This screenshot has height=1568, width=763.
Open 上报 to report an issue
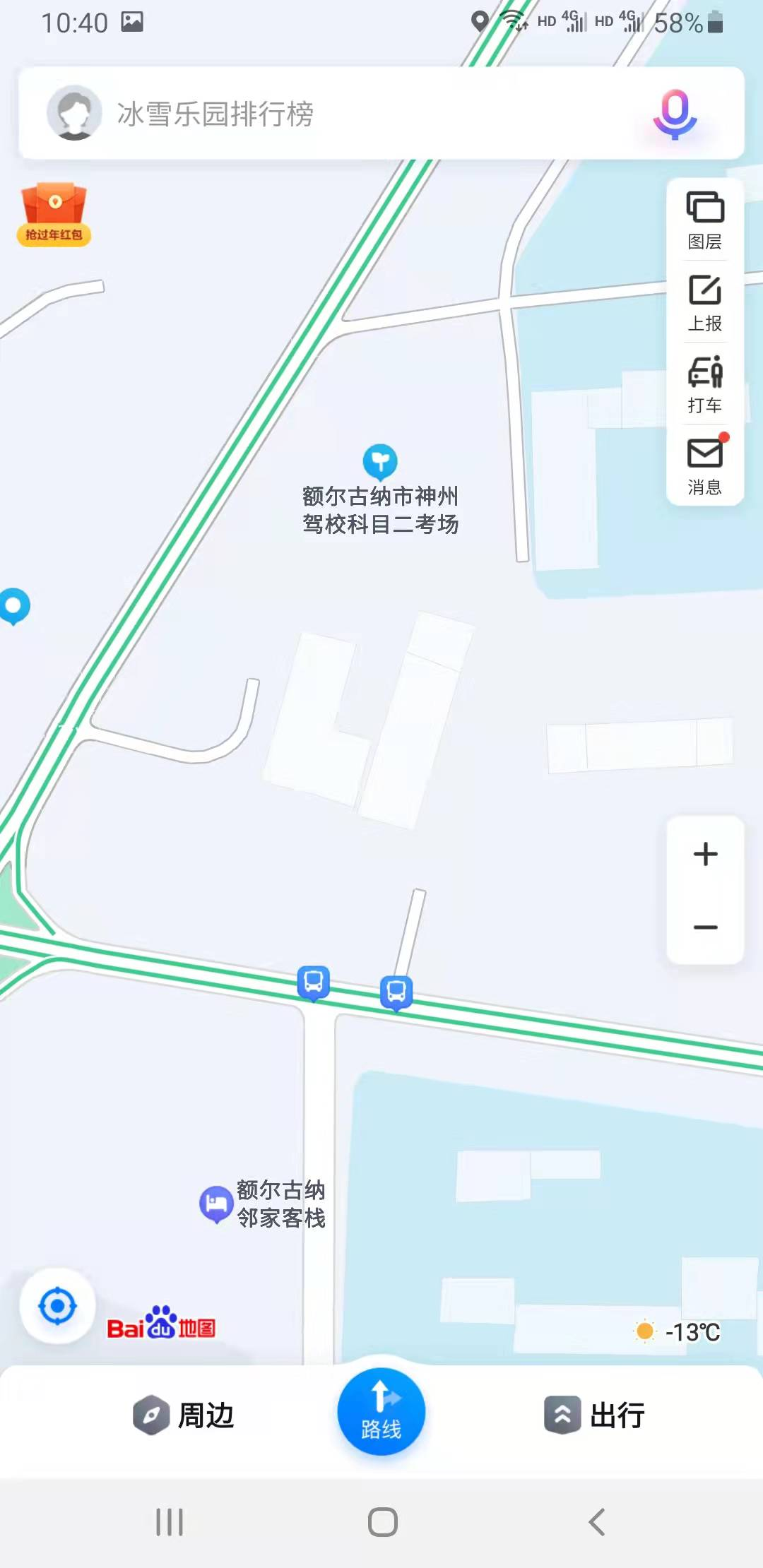click(704, 303)
